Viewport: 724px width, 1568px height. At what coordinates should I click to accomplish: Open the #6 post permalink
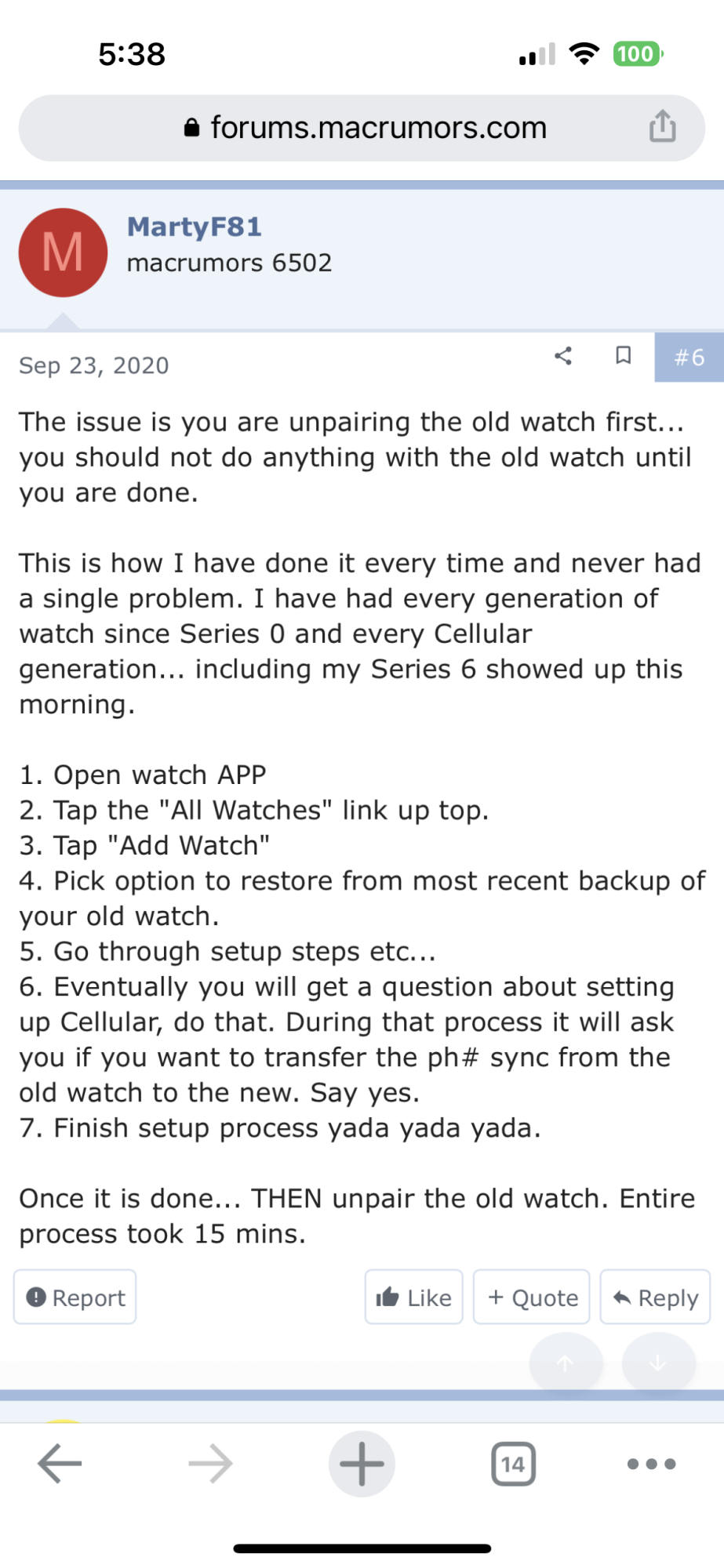(689, 358)
